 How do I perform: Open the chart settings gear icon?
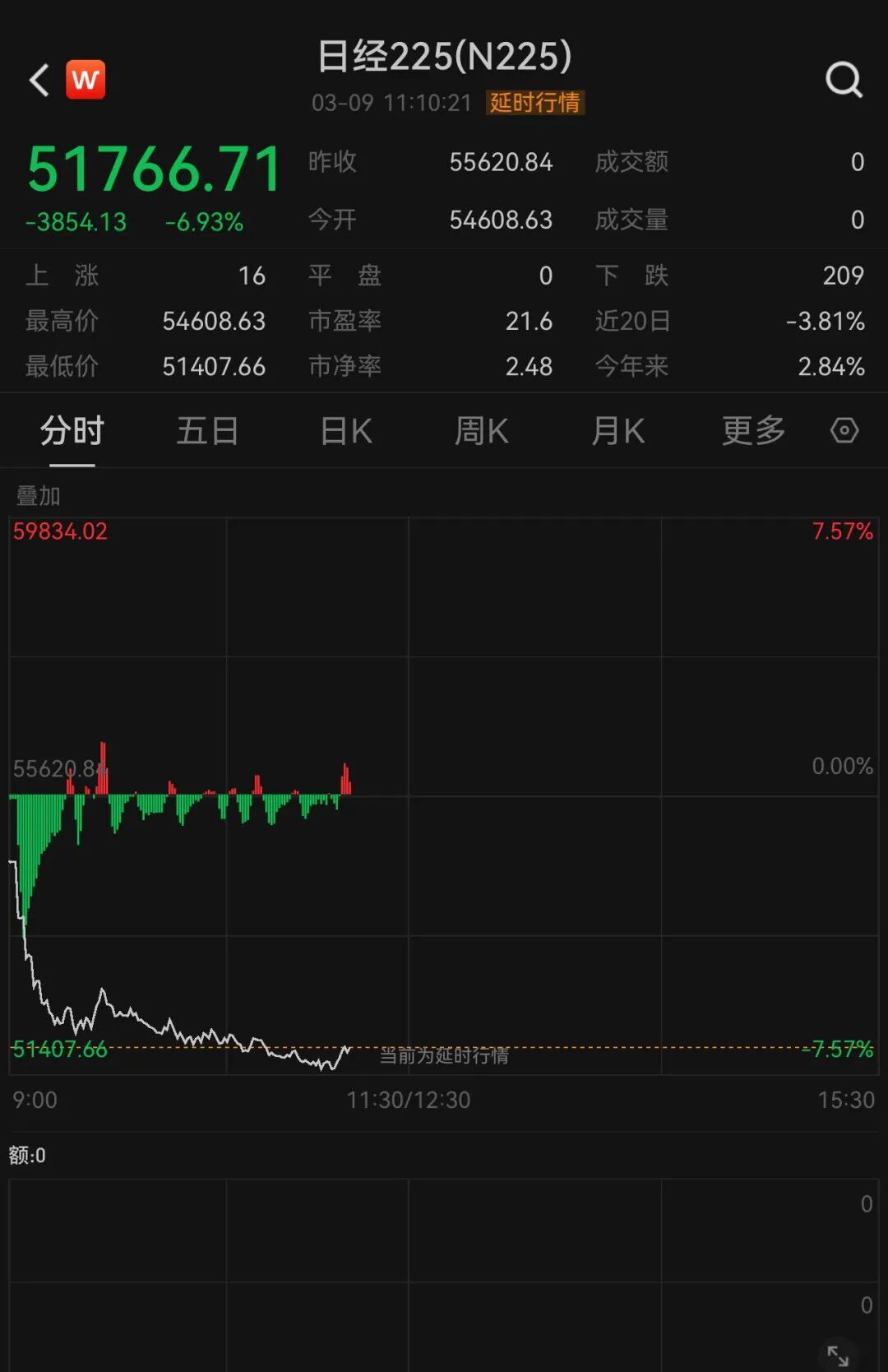click(844, 430)
